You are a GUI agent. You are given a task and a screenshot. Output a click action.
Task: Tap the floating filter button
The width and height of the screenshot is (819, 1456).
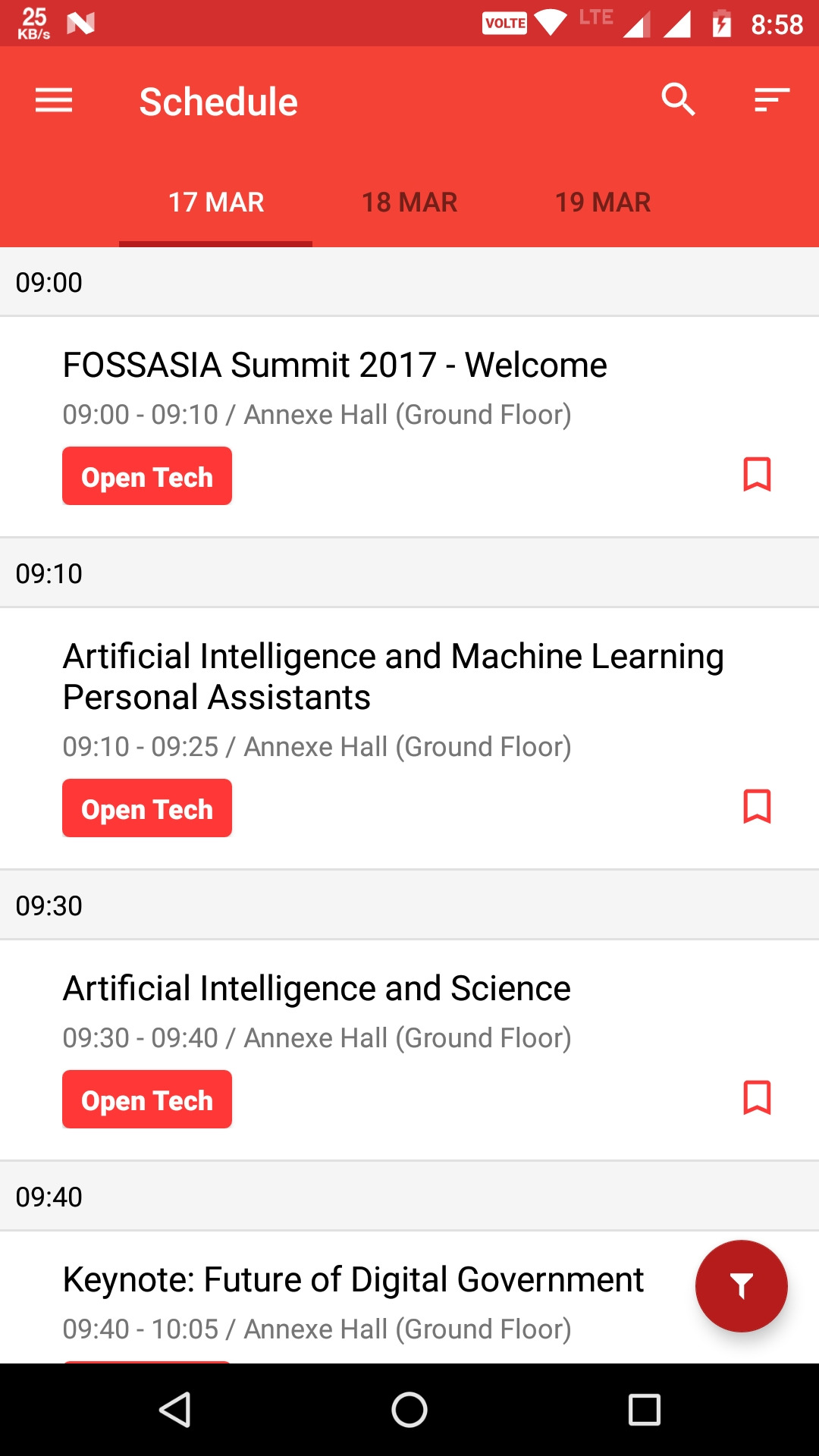click(x=741, y=1286)
